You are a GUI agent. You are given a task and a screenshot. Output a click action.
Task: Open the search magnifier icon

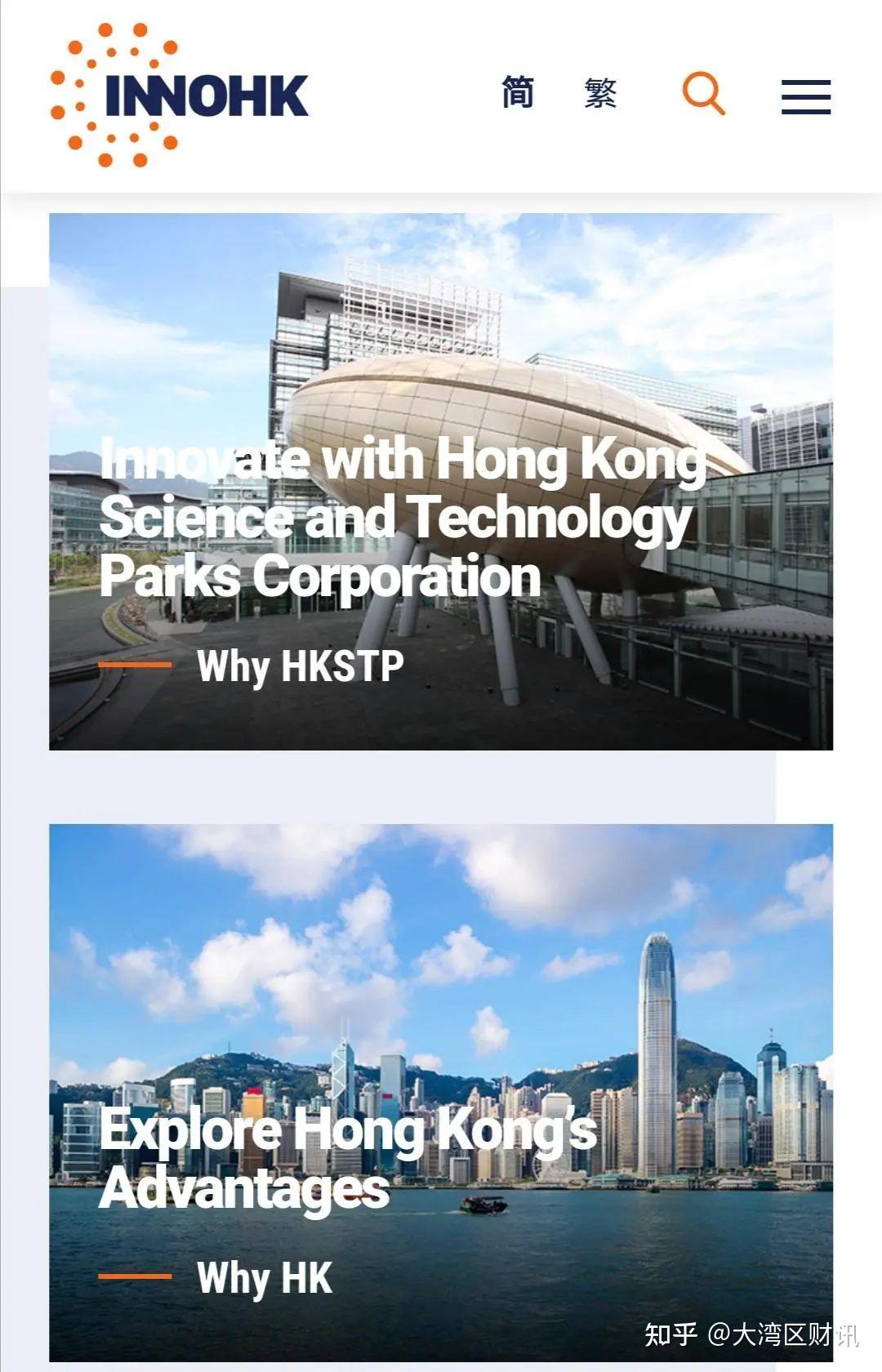(703, 92)
